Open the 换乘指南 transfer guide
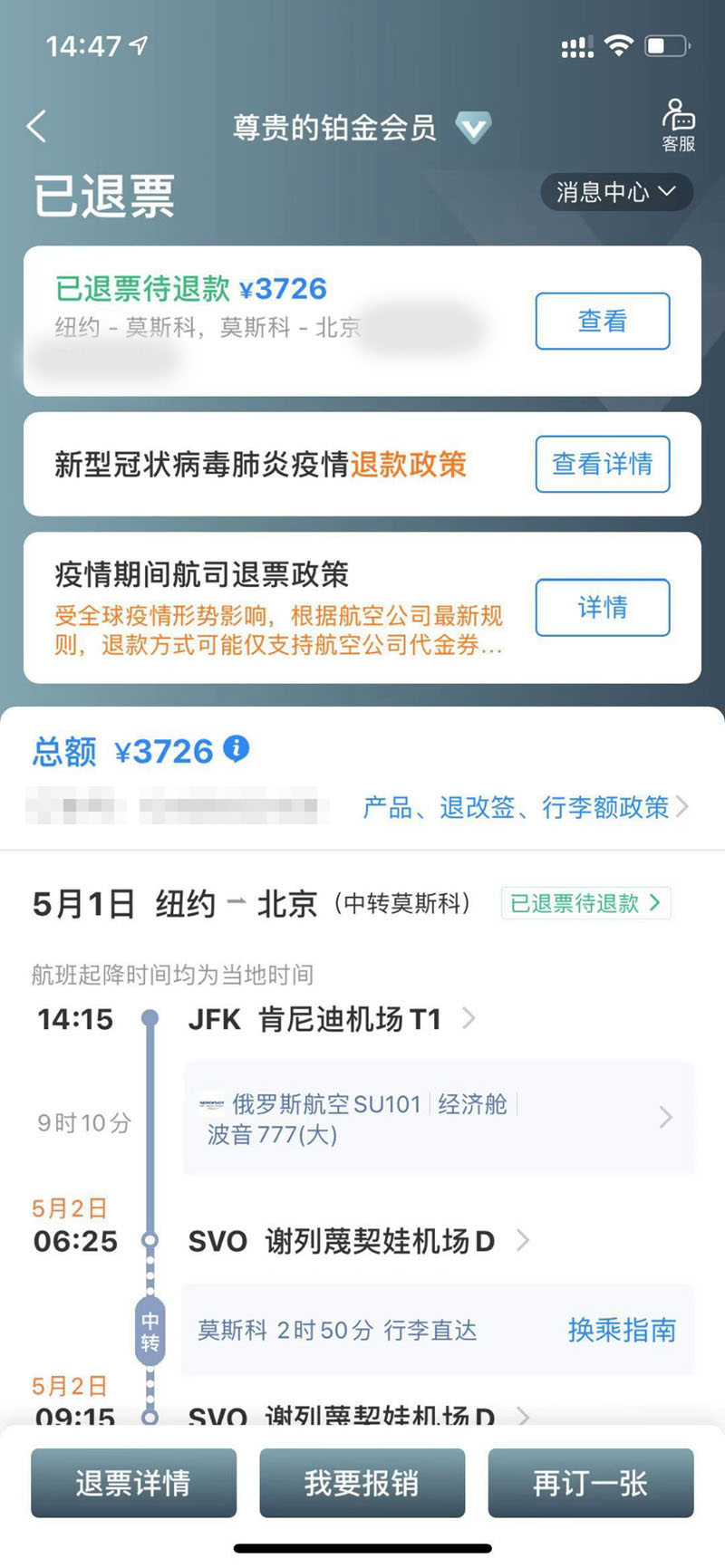725x1568 pixels. click(622, 1330)
